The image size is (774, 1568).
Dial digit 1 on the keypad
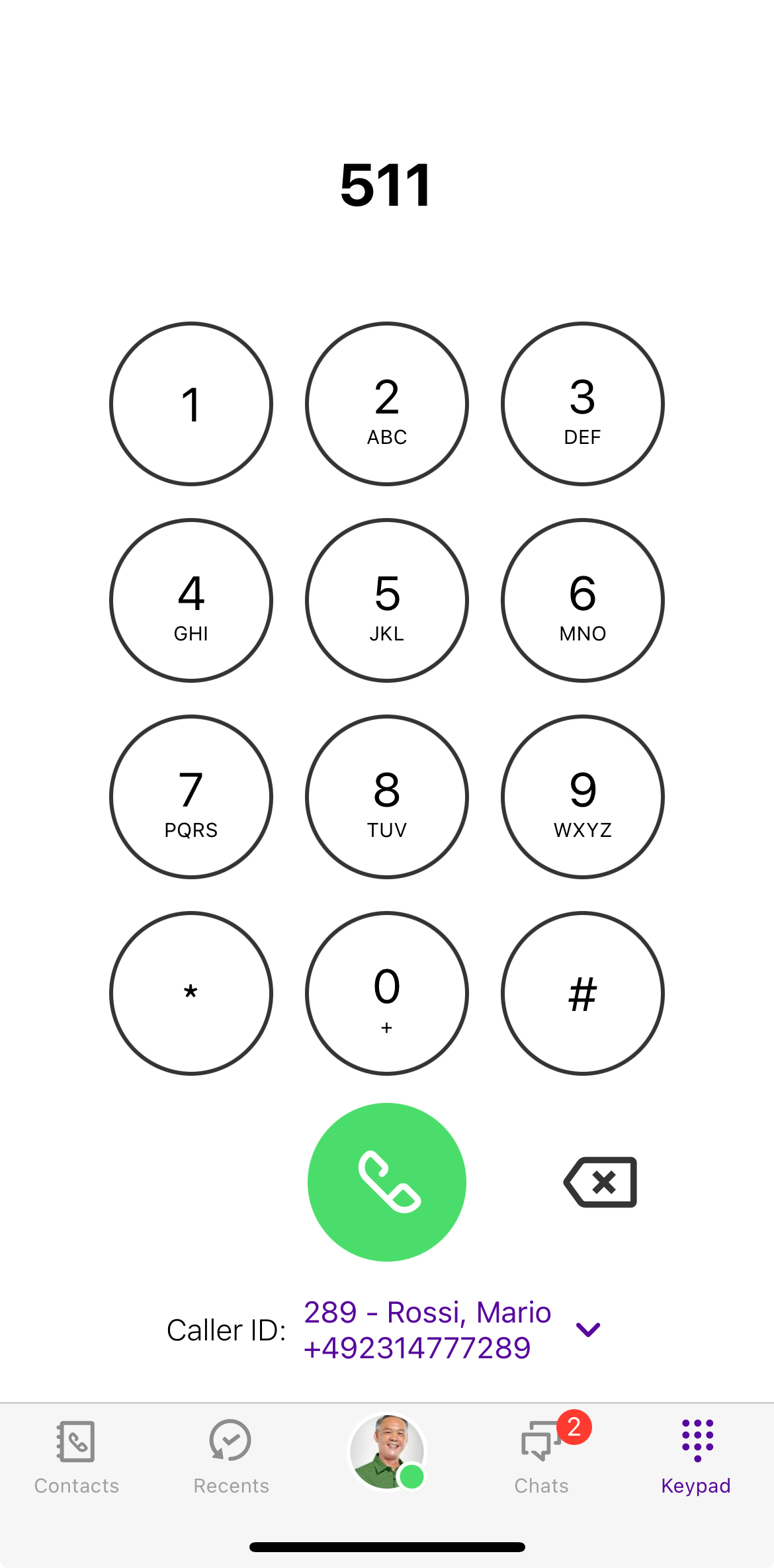[191, 404]
